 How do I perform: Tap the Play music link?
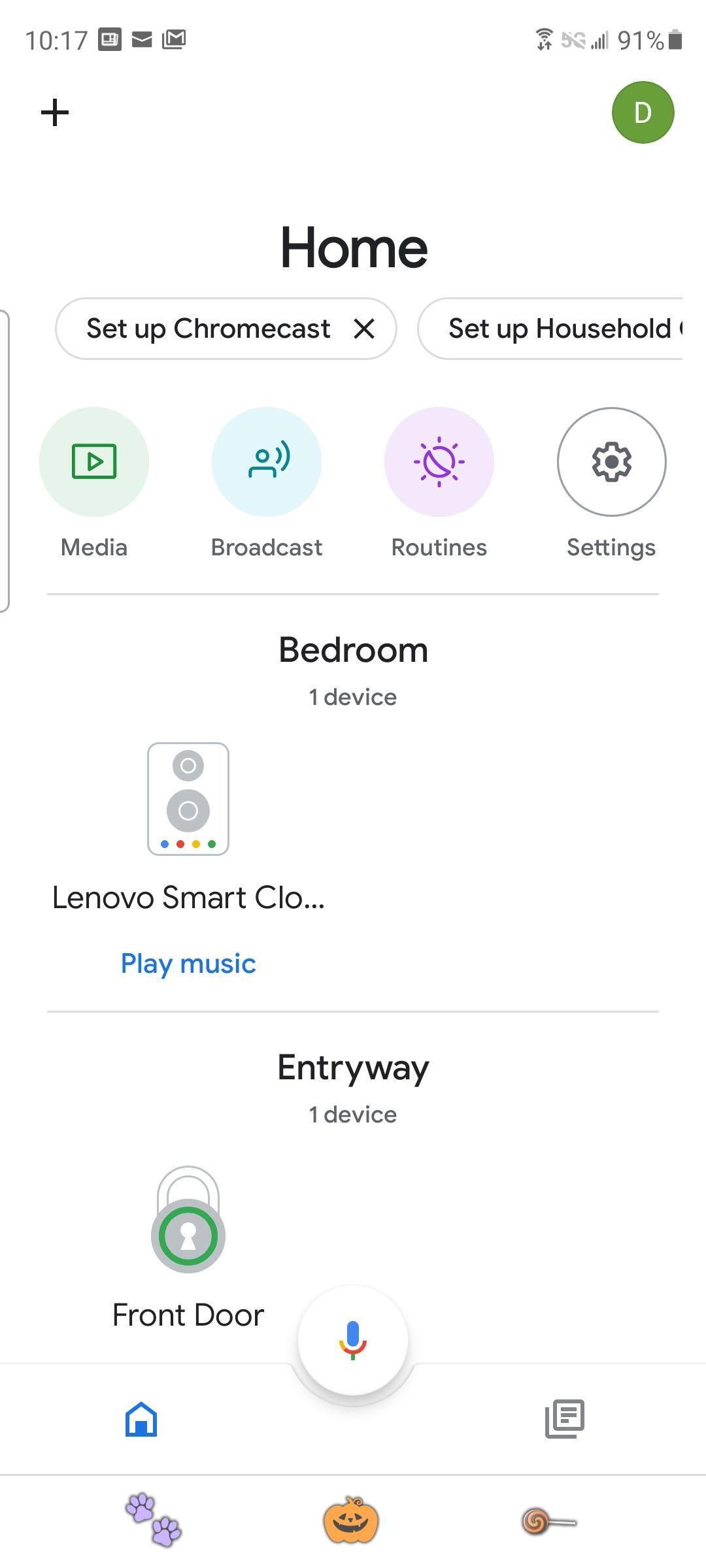(188, 964)
